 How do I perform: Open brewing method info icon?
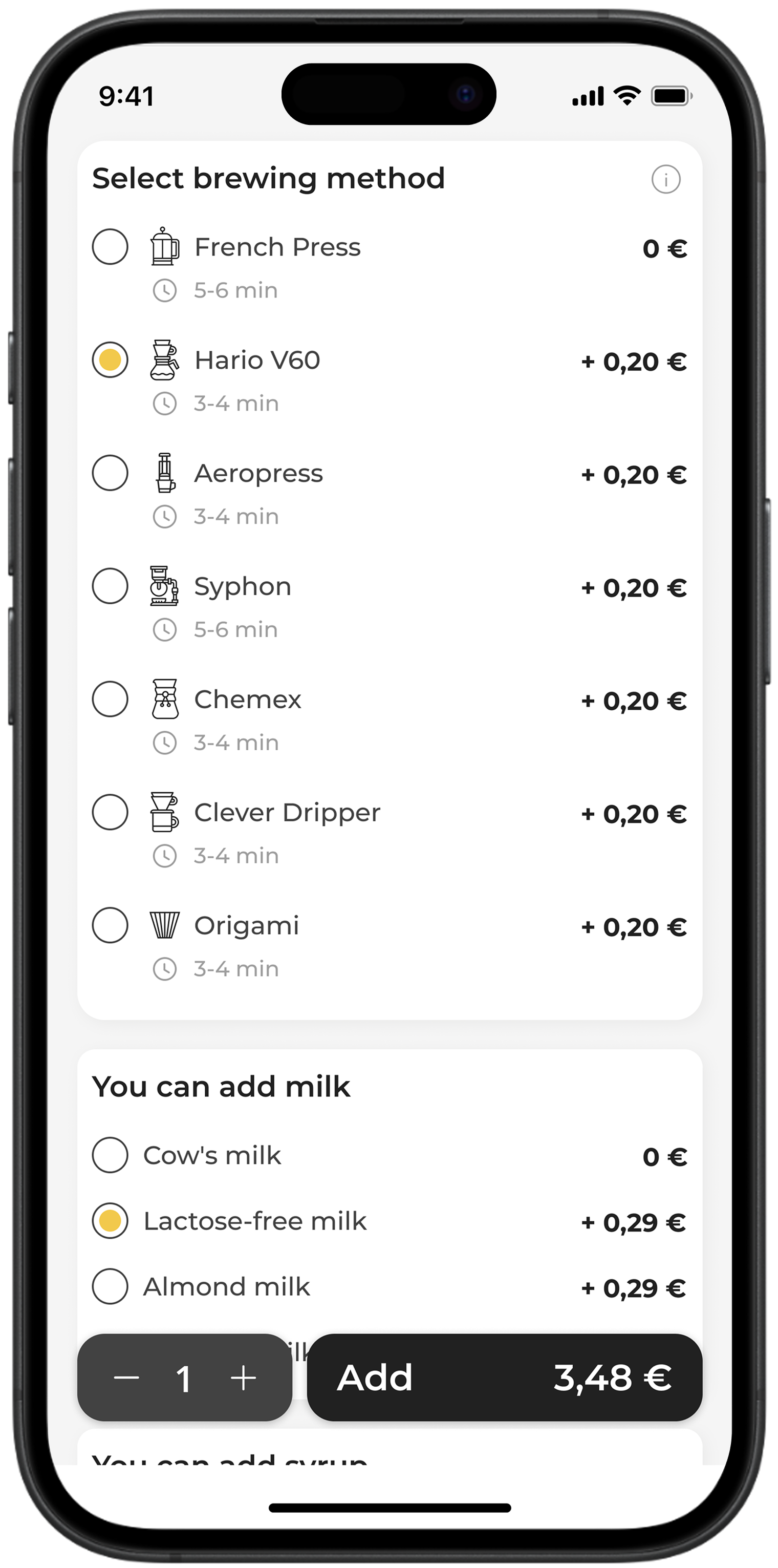(x=665, y=180)
